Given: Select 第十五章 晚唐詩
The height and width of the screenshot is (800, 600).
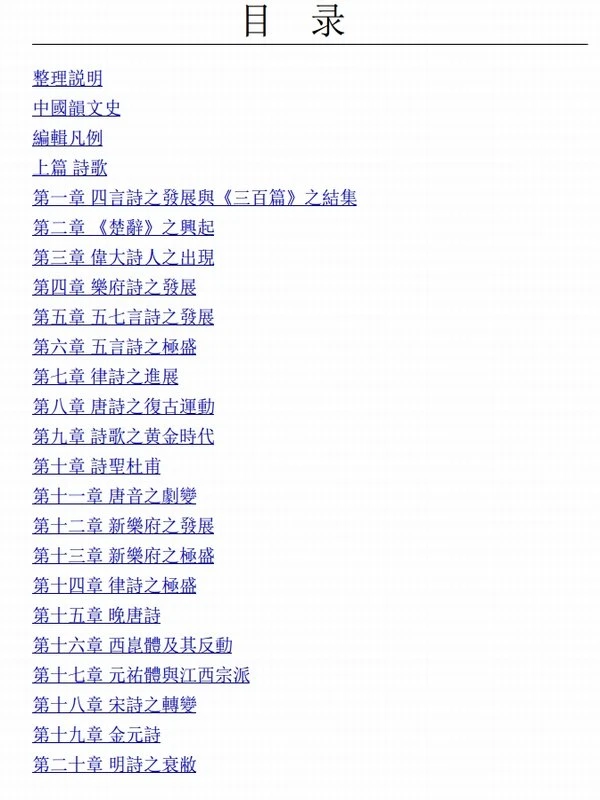Looking at the screenshot, I should pos(96,616).
